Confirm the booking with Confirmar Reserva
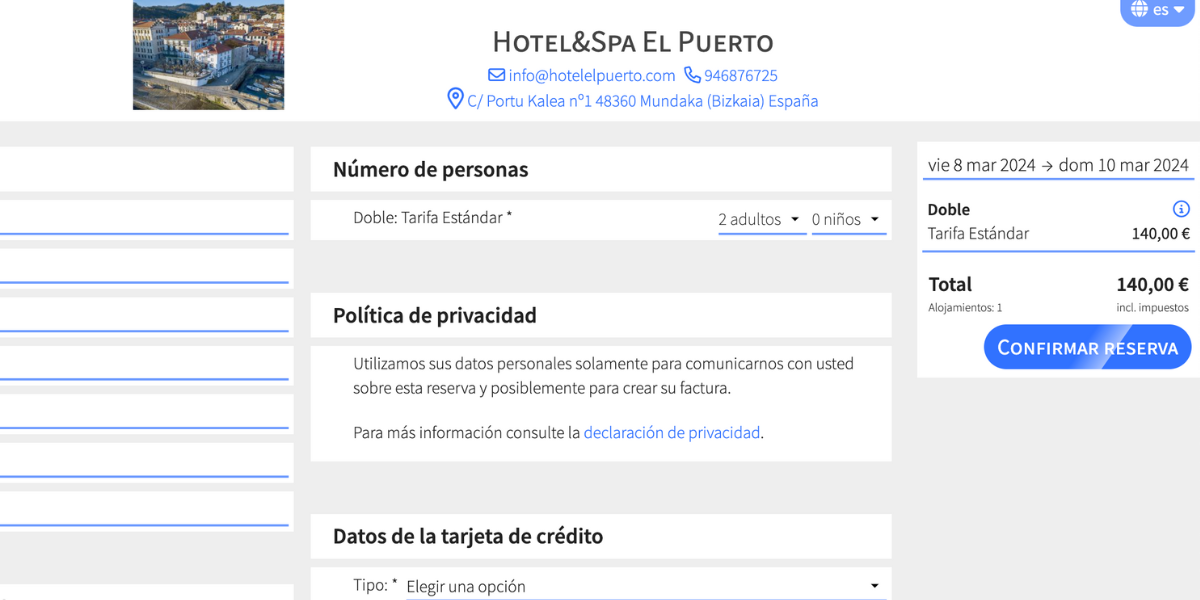1200x600 pixels. [1087, 348]
